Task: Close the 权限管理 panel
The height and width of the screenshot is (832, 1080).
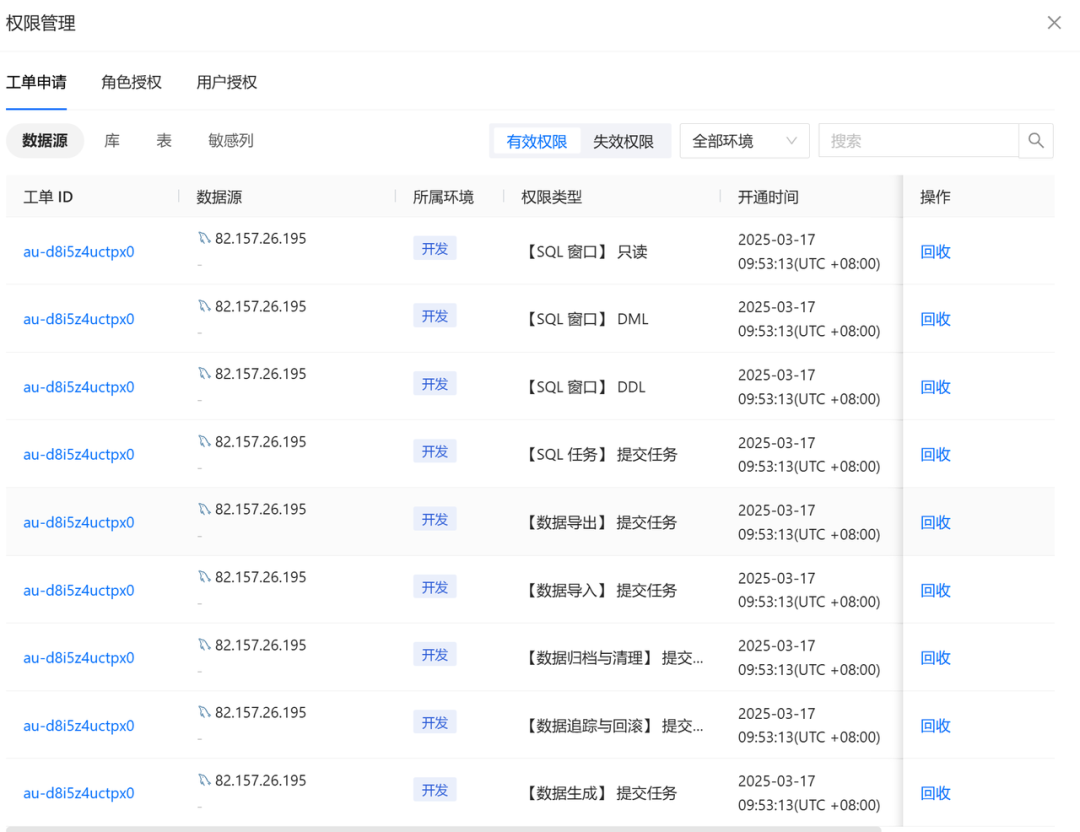Action: coord(1054,23)
